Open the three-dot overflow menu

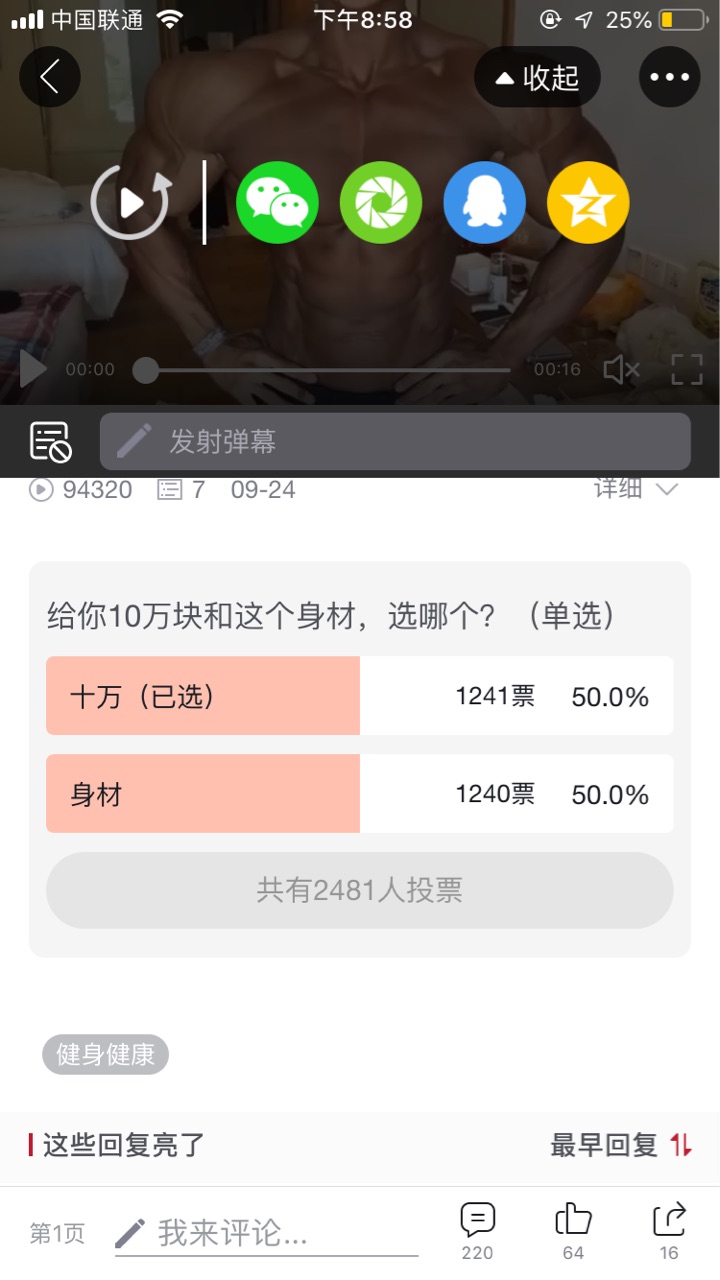[669, 77]
